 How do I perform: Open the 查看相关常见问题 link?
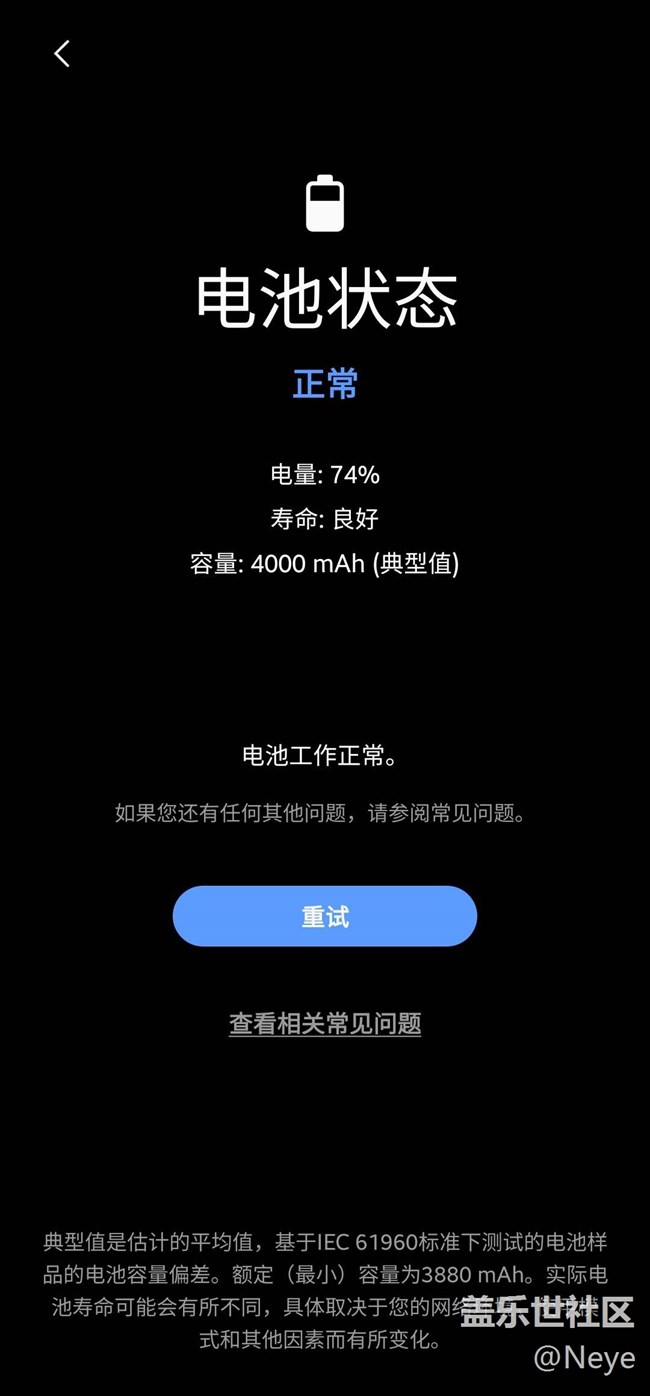[x=325, y=1023]
